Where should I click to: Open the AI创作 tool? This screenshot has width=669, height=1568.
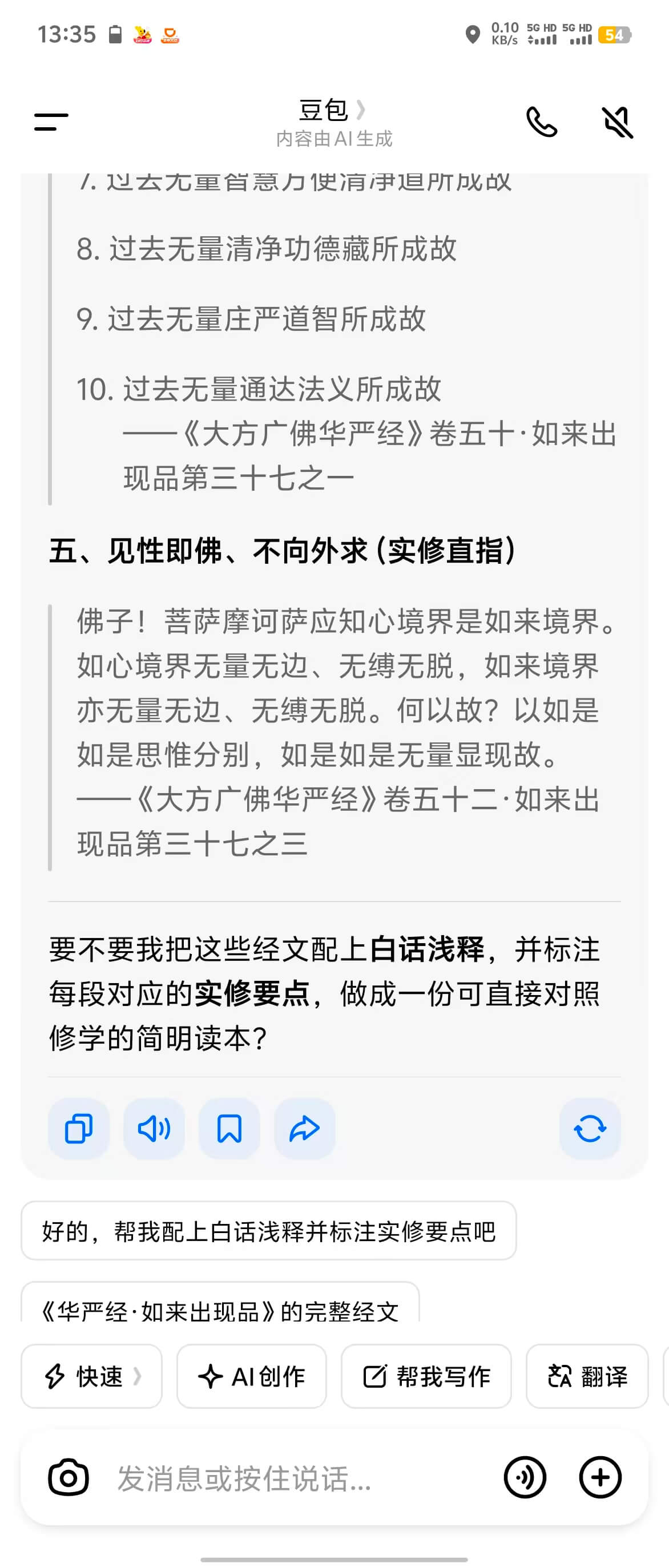click(x=251, y=1376)
